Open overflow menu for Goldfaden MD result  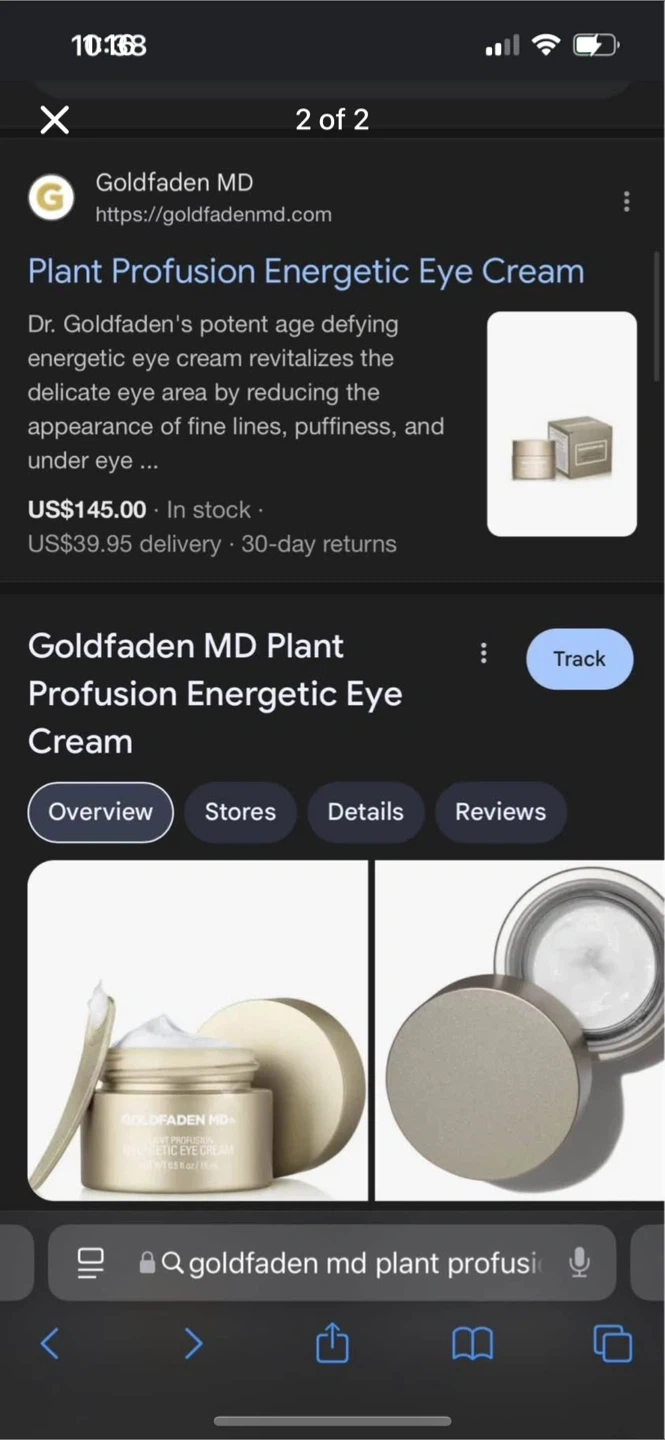[x=626, y=202]
